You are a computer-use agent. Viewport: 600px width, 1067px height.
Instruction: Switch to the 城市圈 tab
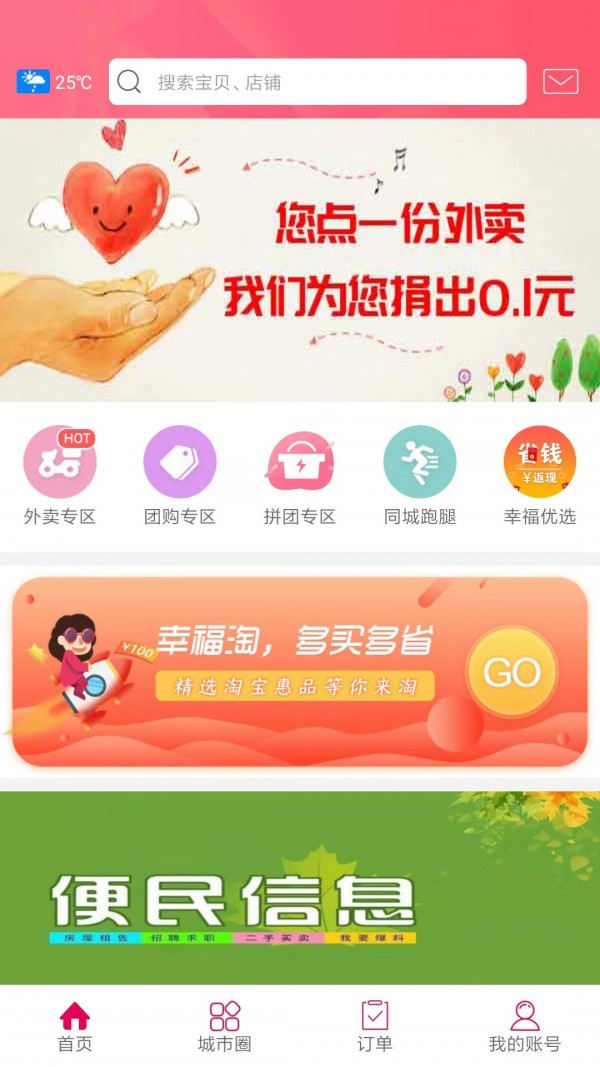[225, 1027]
